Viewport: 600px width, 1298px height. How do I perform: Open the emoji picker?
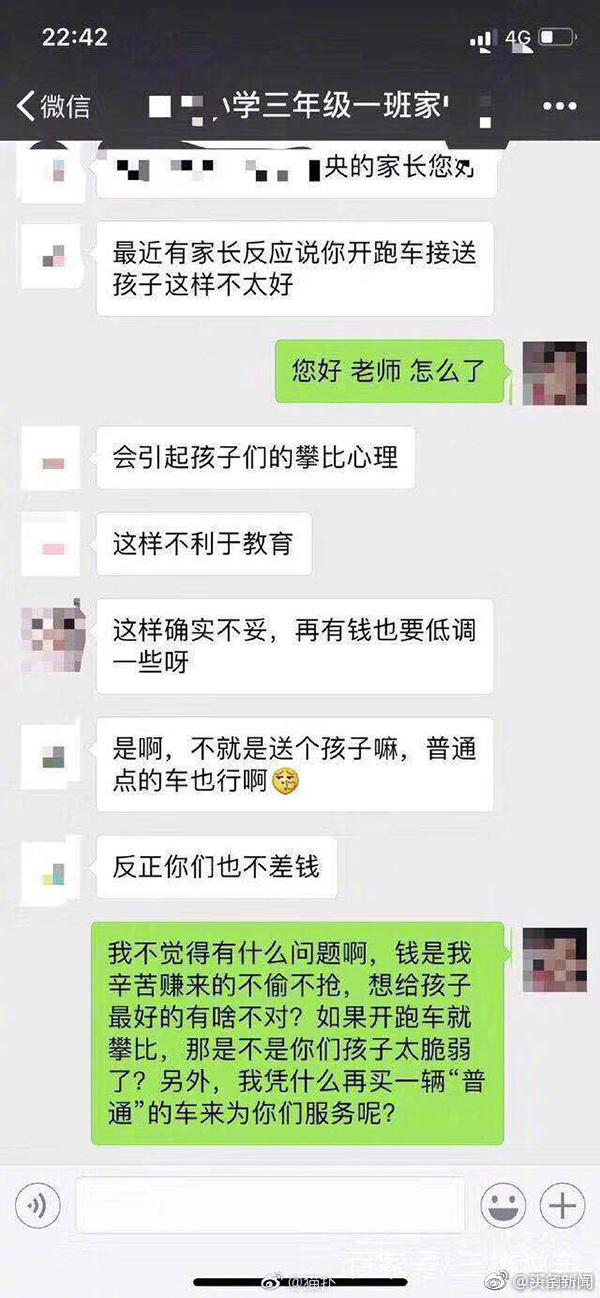pos(503,1206)
